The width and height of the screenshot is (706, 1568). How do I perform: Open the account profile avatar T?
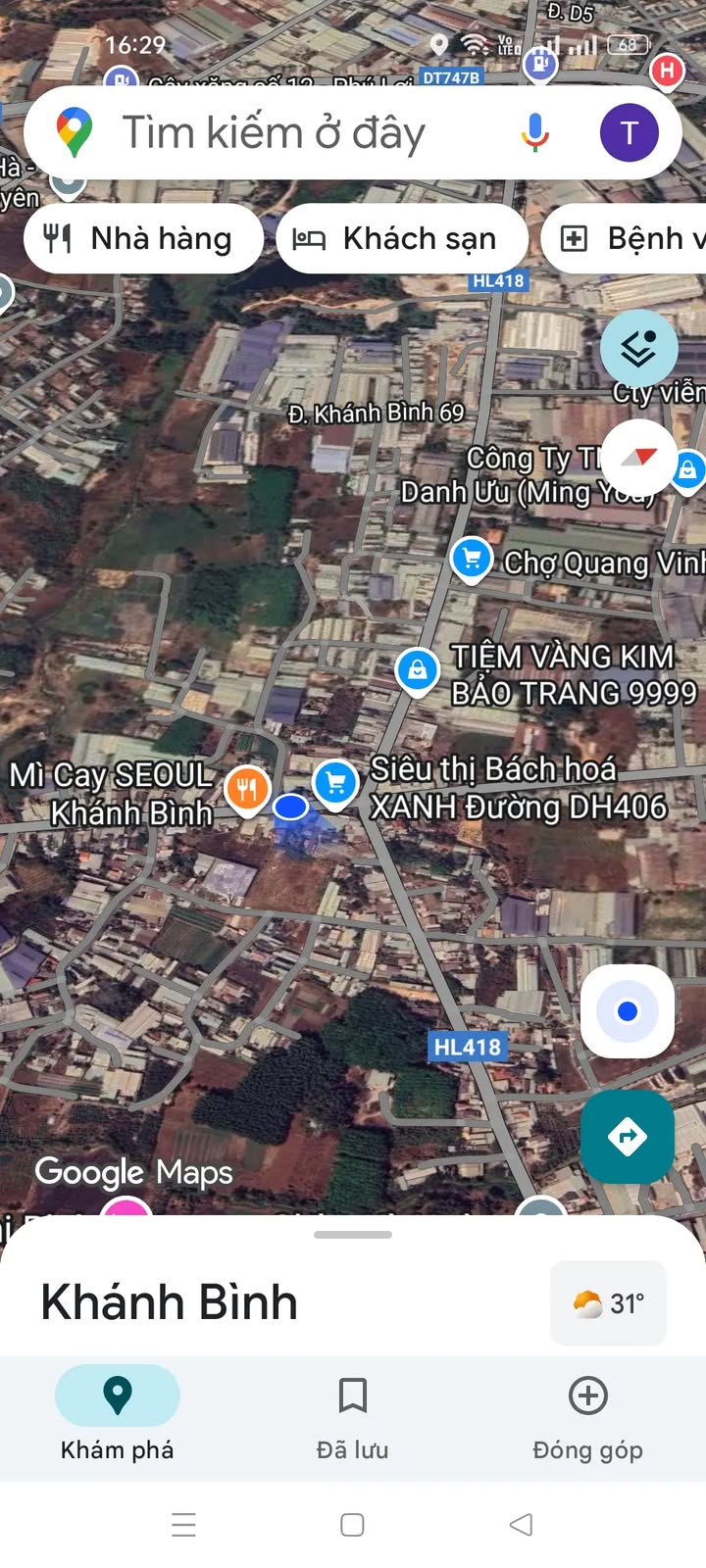[629, 132]
